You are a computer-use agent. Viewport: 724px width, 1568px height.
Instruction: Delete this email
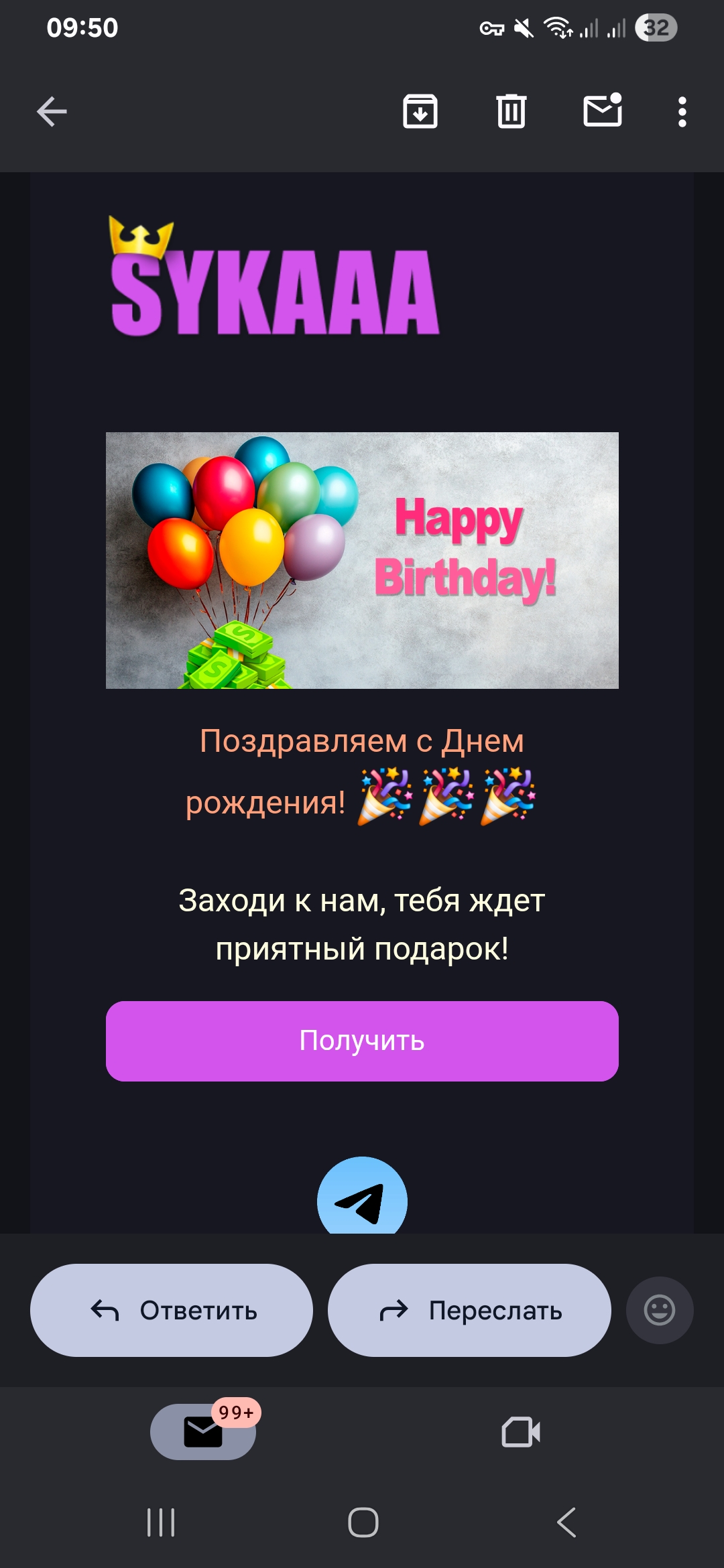click(511, 111)
